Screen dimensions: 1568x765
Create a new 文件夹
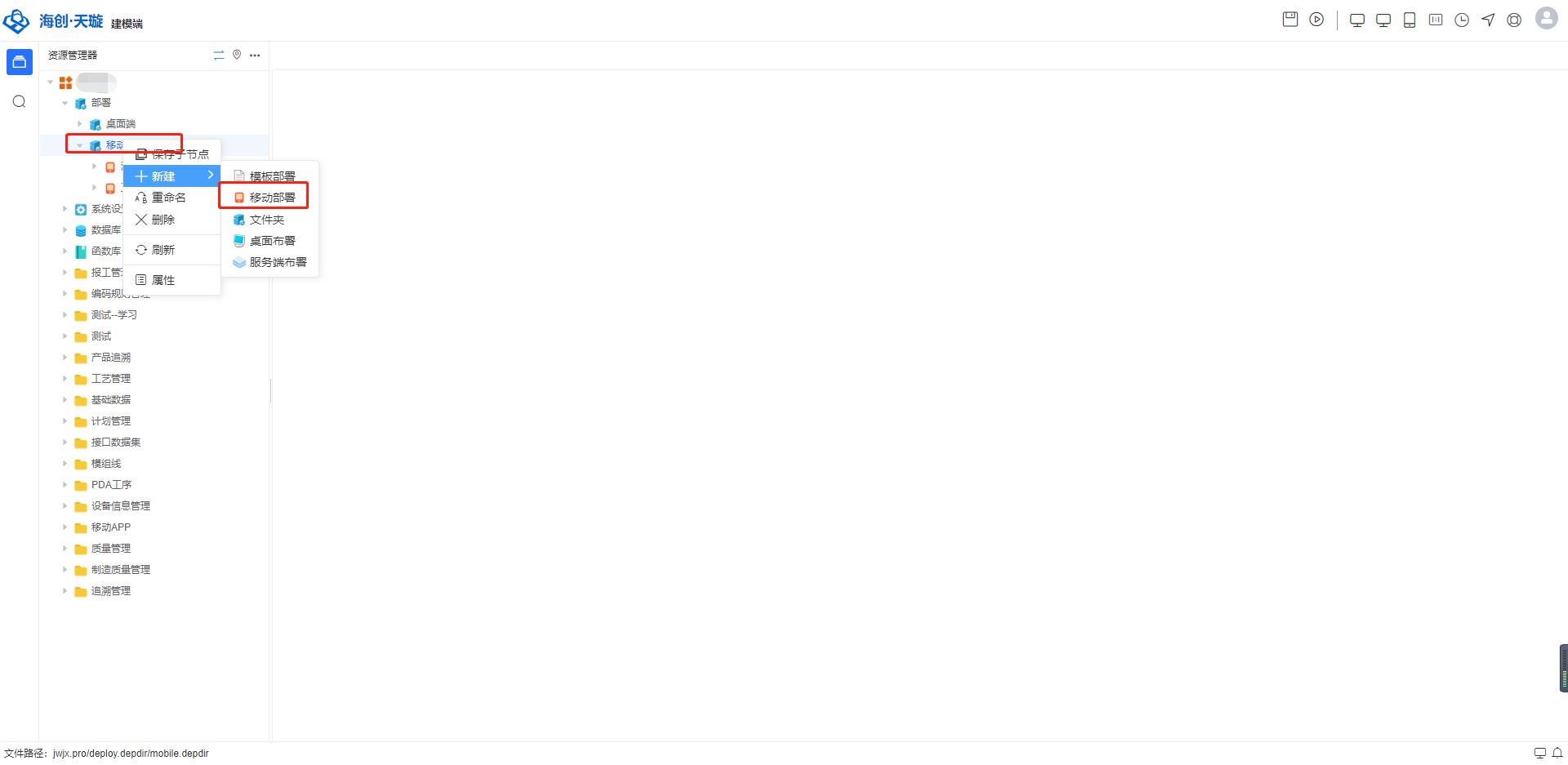point(266,220)
